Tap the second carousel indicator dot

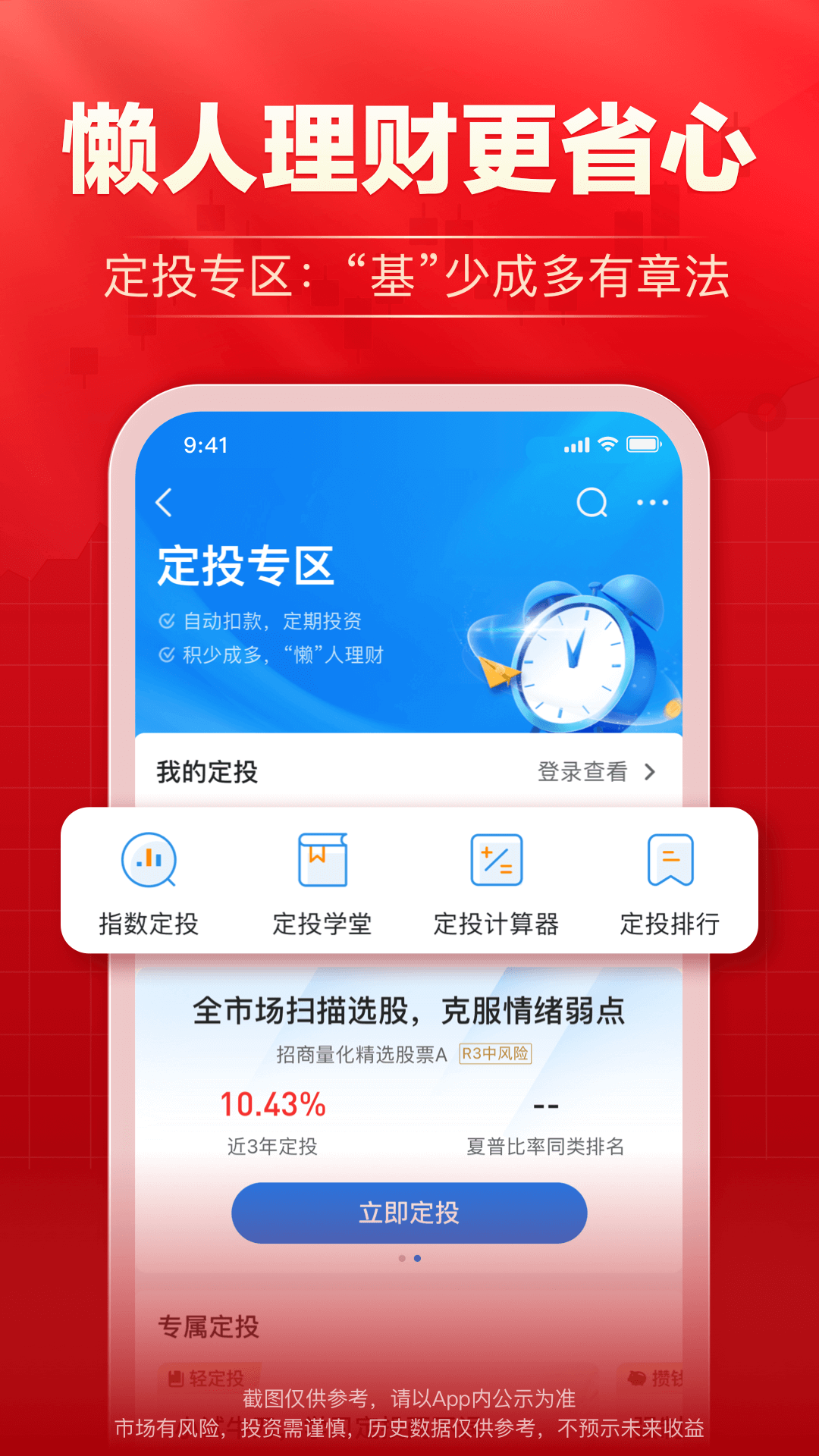[416, 1259]
